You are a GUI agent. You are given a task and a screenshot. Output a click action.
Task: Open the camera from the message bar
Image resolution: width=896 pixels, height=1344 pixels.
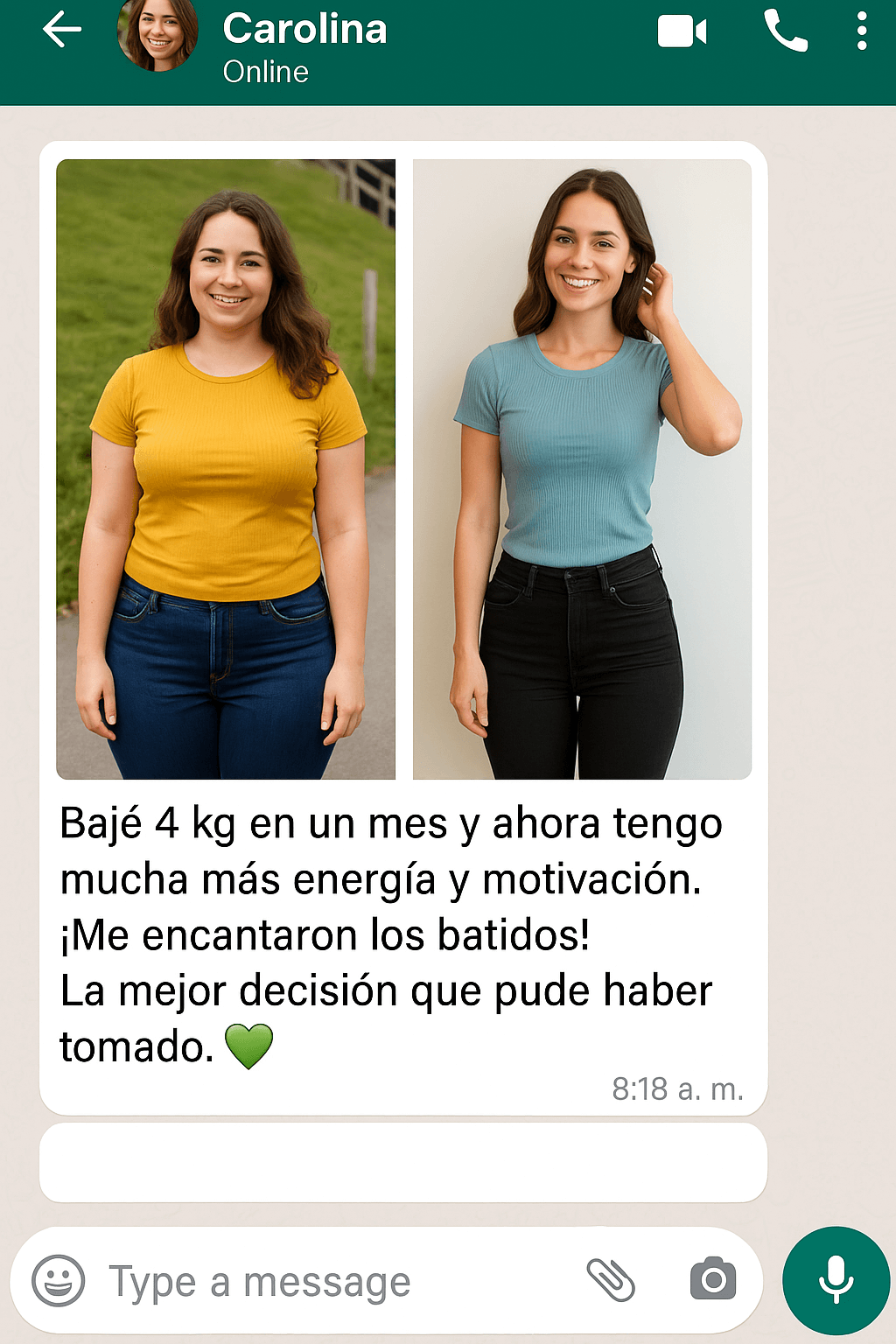point(713,1280)
